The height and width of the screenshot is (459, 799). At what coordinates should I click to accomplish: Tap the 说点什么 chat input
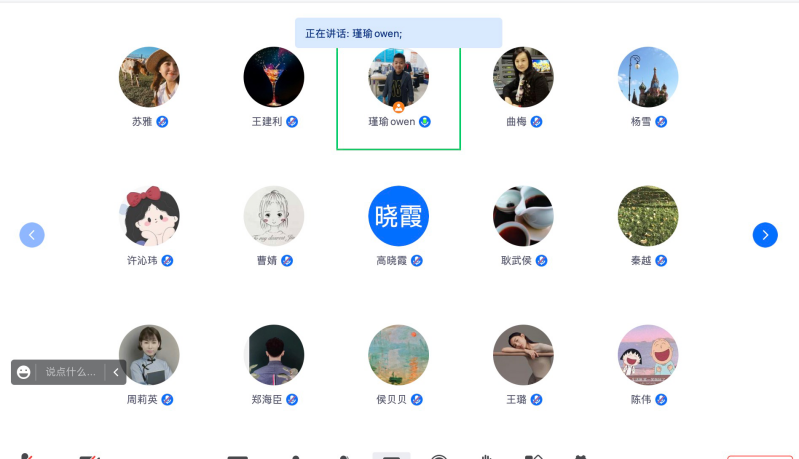click(x=71, y=372)
